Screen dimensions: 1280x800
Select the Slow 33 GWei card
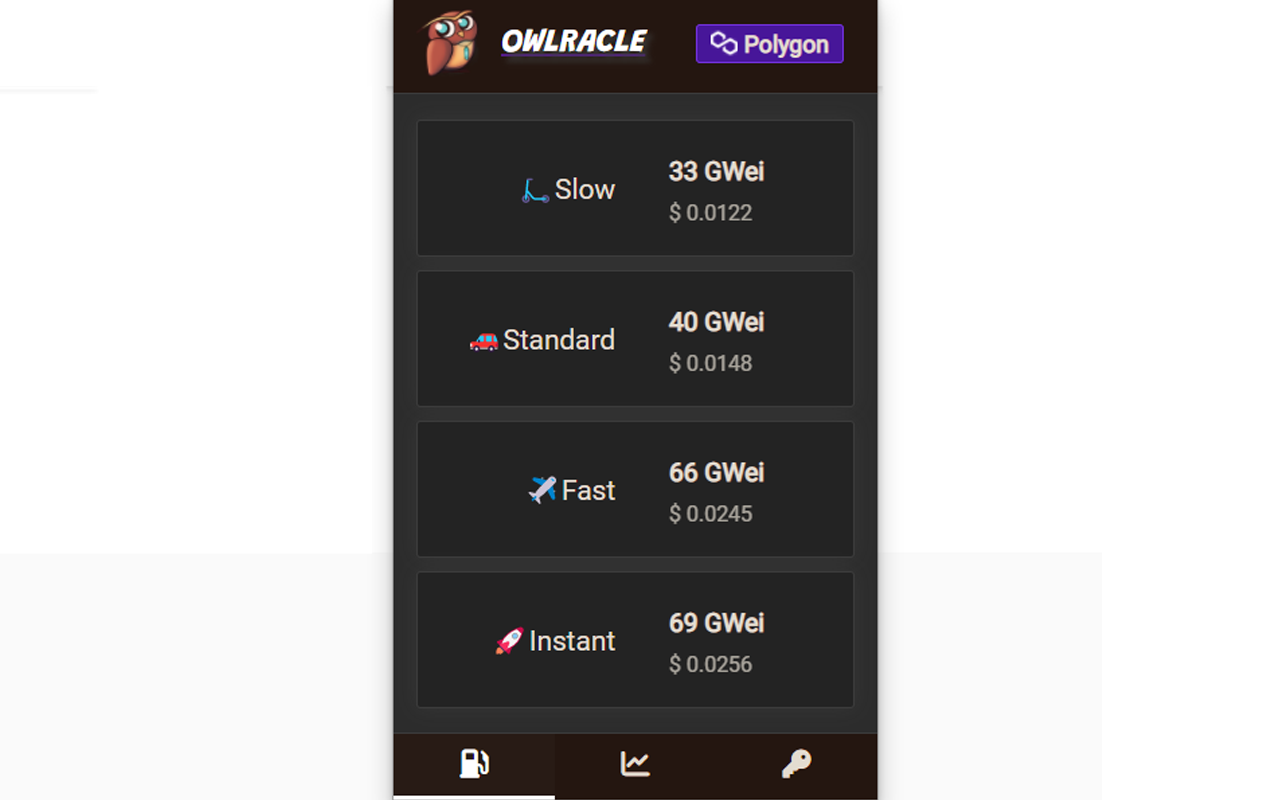click(x=635, y=189)
